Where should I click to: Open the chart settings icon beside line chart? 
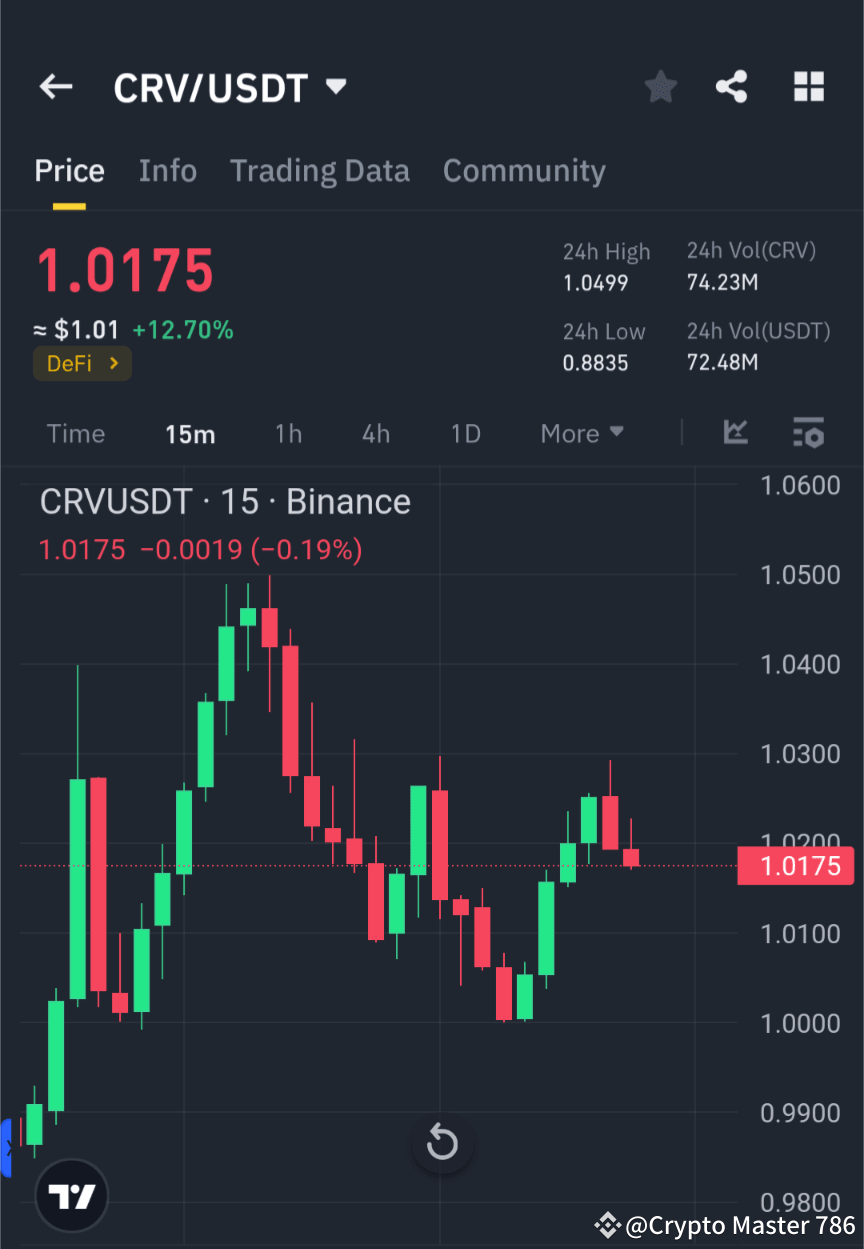[808, 433]
